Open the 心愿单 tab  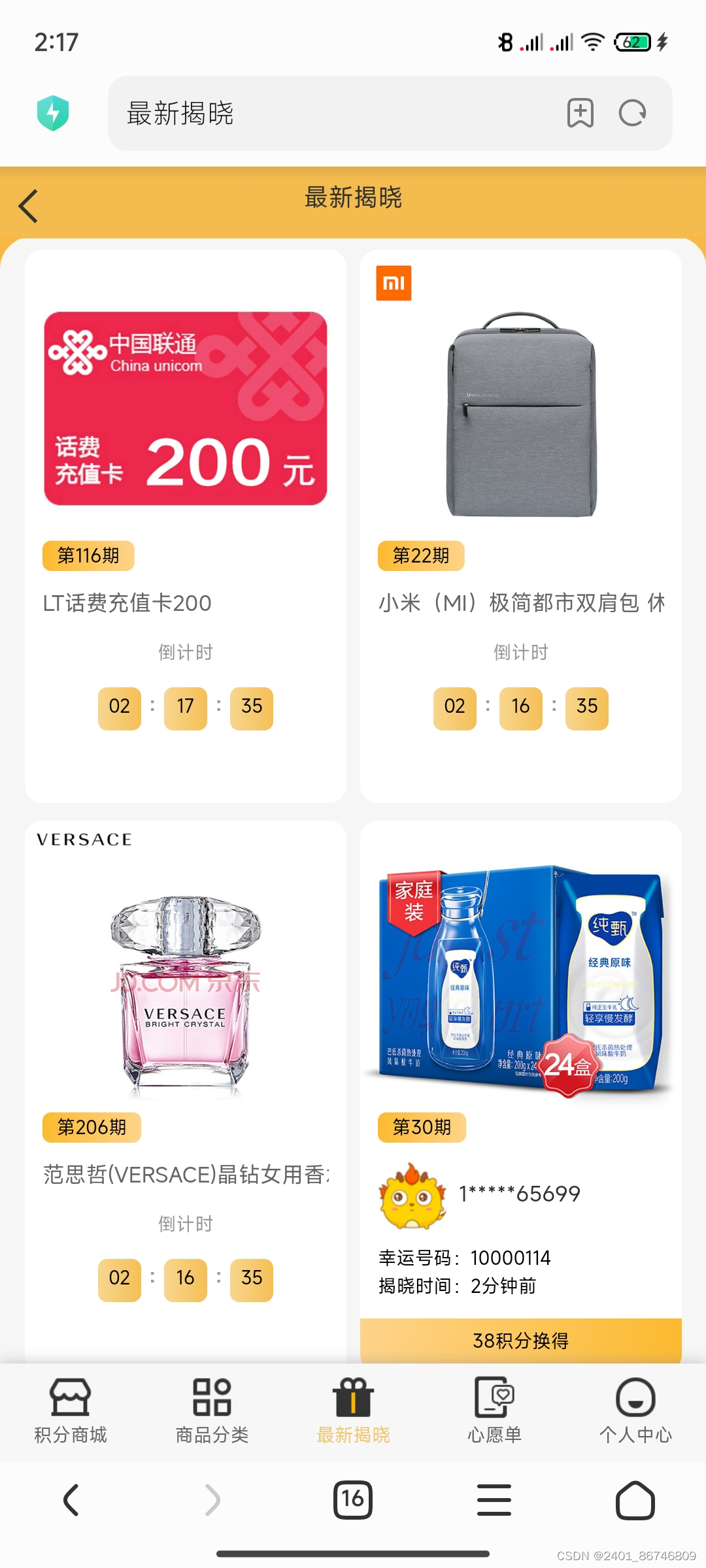pos(494,1411)
